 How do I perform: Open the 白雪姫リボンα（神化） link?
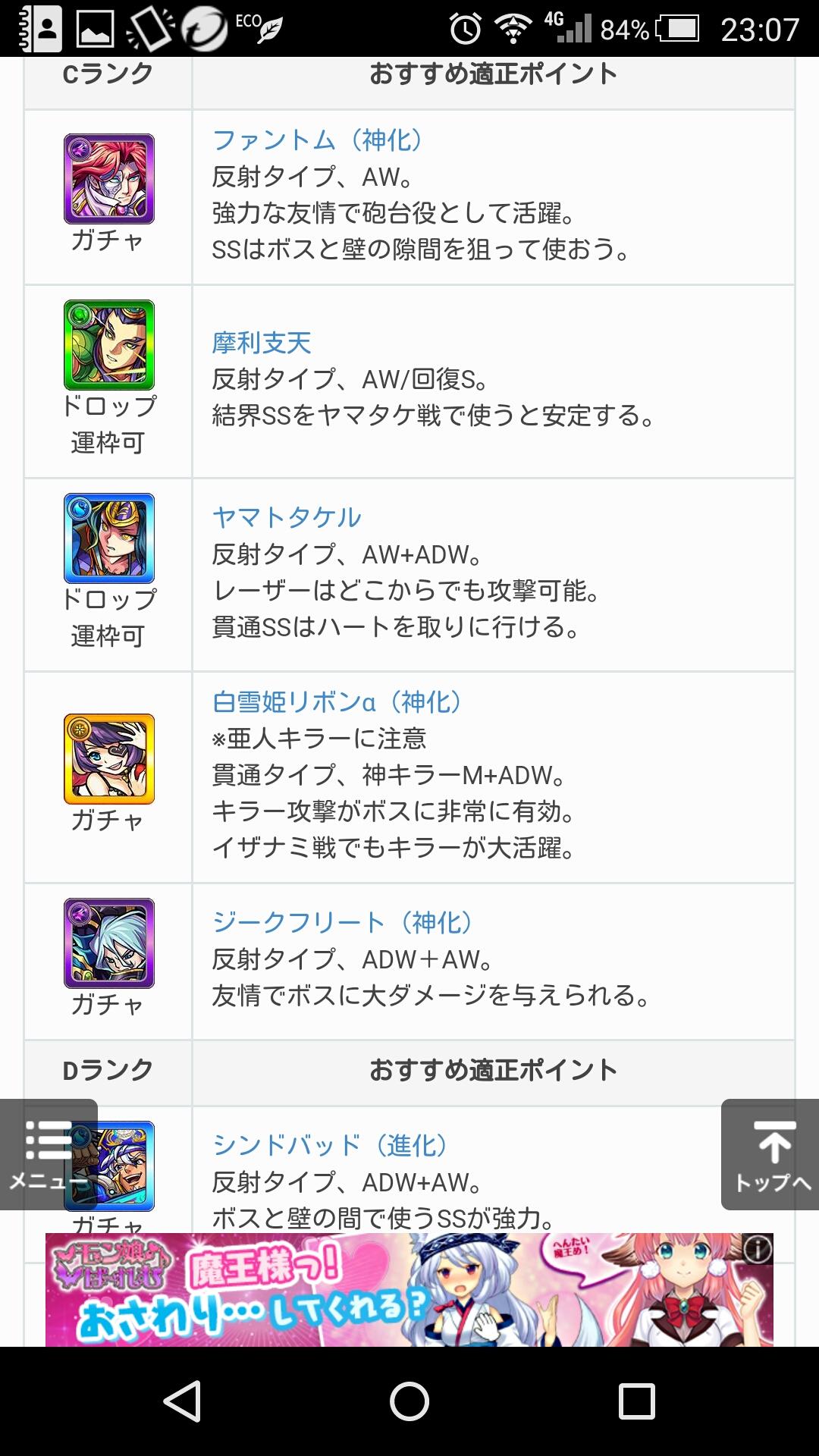point(337,702)
